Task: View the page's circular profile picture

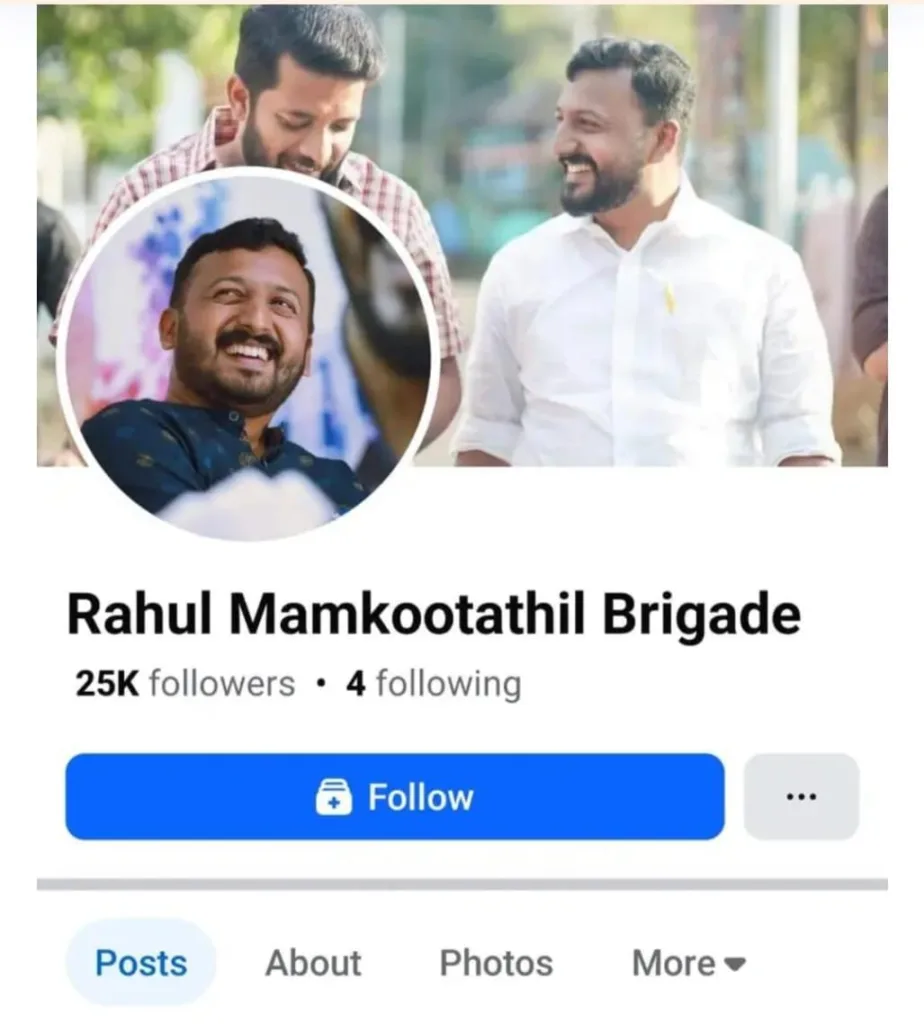Action: (x=247, y=356)
